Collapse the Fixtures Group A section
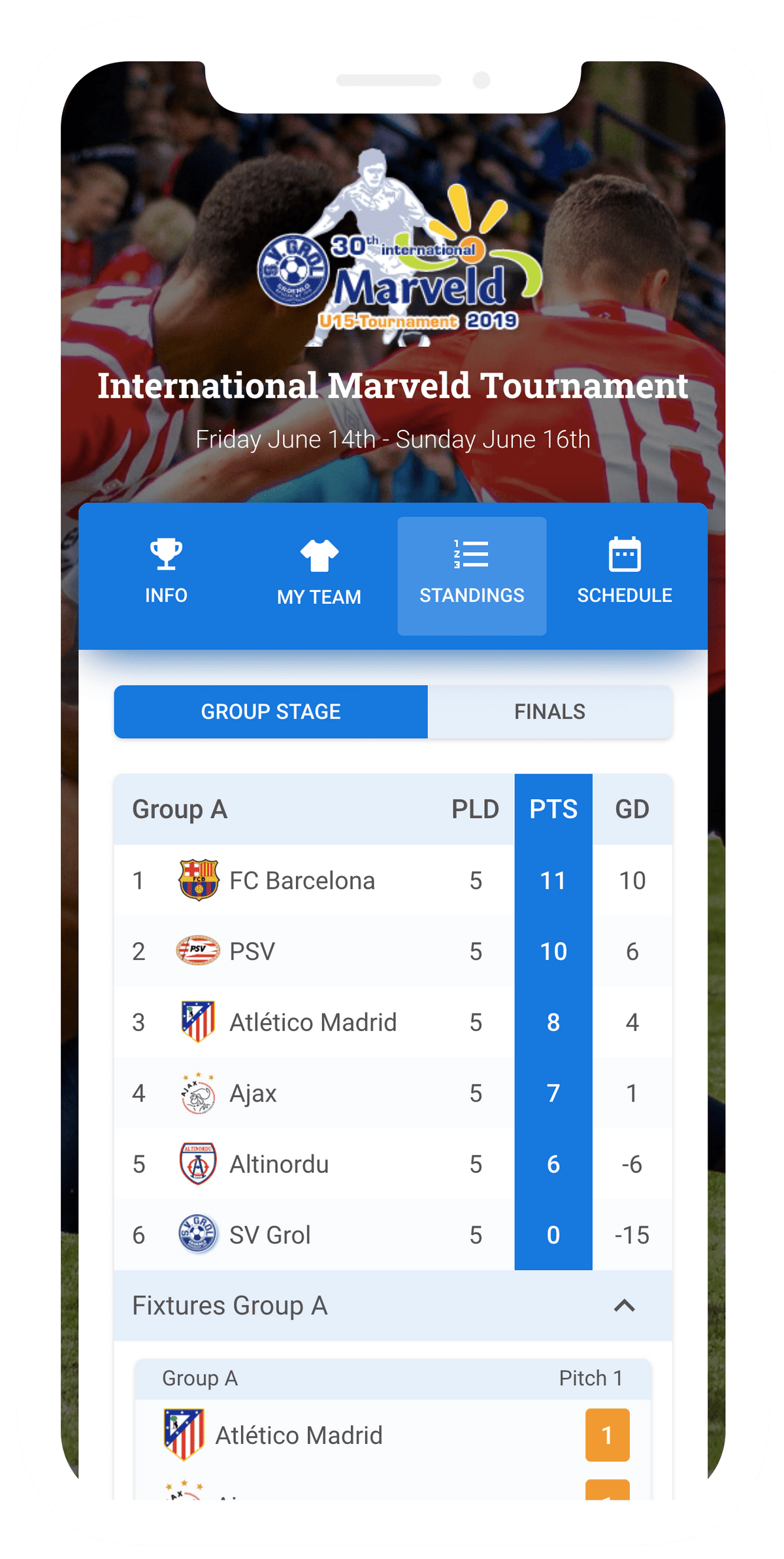Image resolution: width=784 pixels, height=1559 pixels. [x=624, y=1305]
